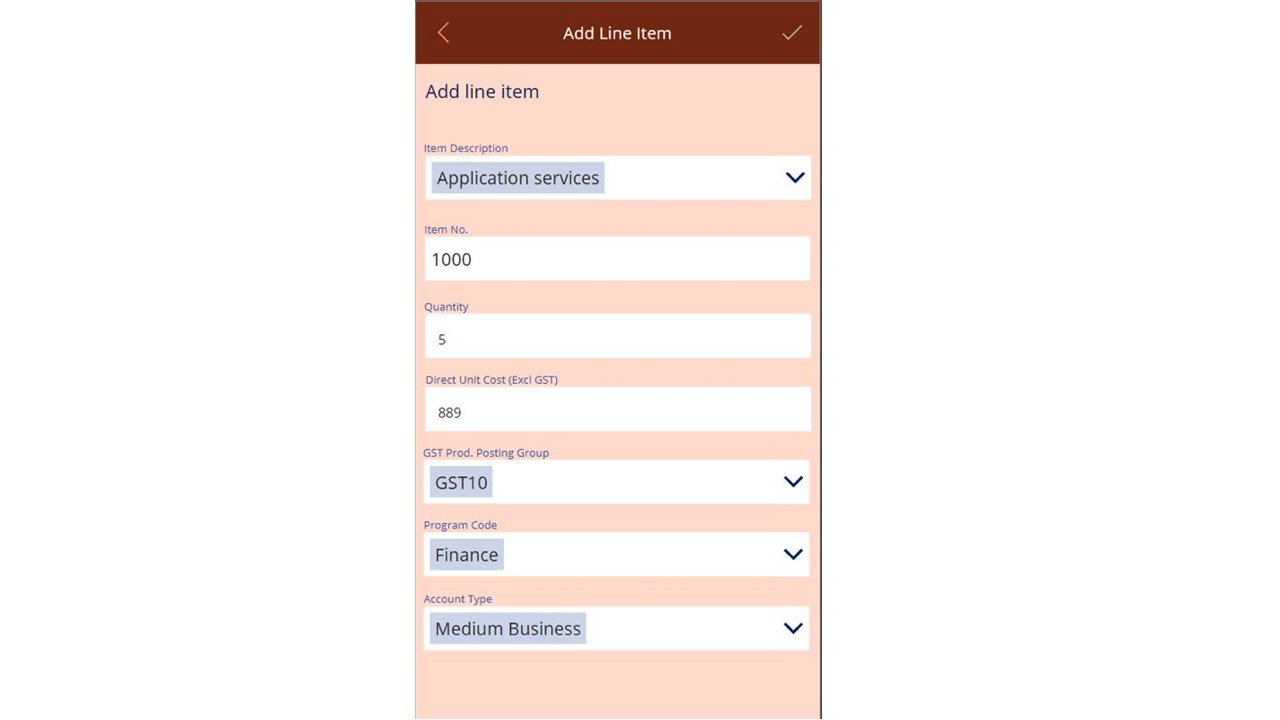Edit the Direct Unit Cost field
Image resolution: width=1280 pixels, height=720 pixels.
point(617,411)
